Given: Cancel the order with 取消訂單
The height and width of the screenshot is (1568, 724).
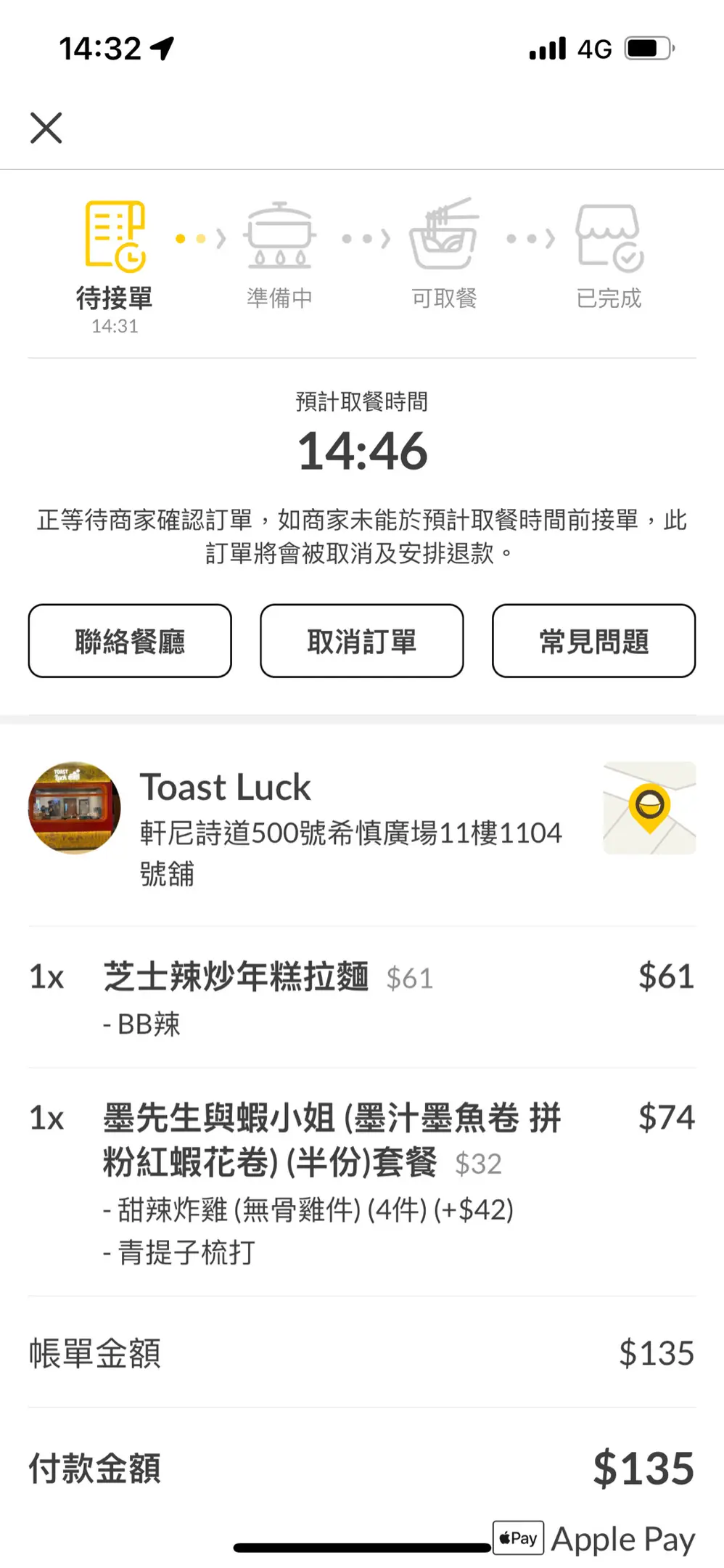Looking at the screenshot, I should click(361, 641).
